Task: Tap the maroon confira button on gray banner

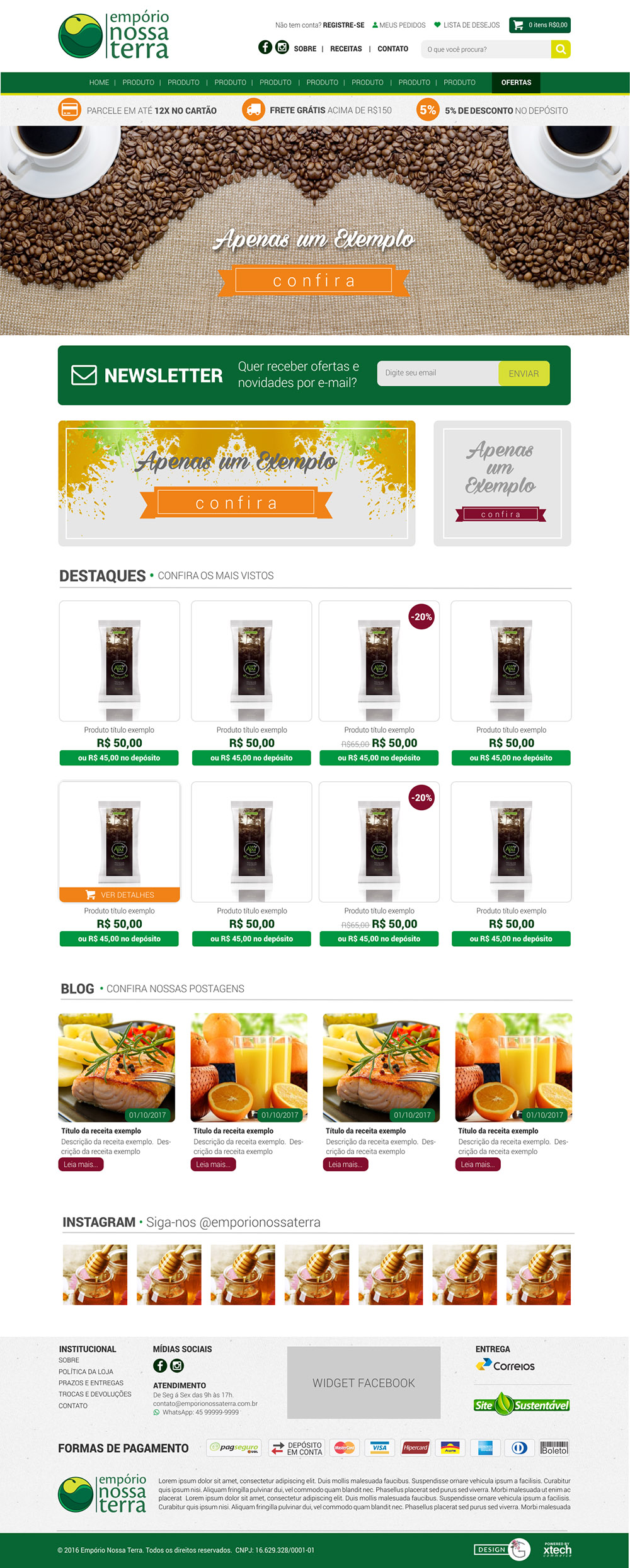Action: (x=501, y=514)
